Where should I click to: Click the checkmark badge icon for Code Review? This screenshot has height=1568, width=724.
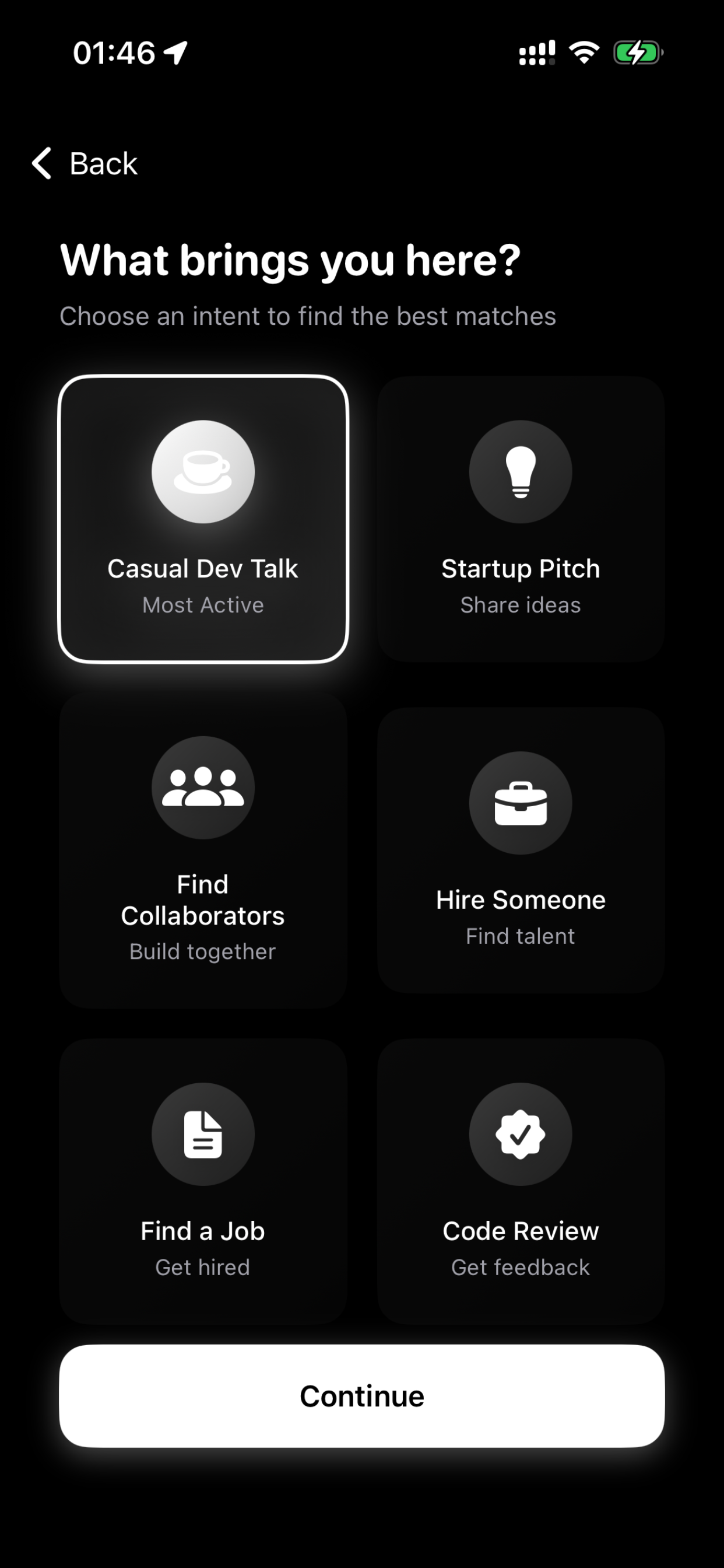520,1133
